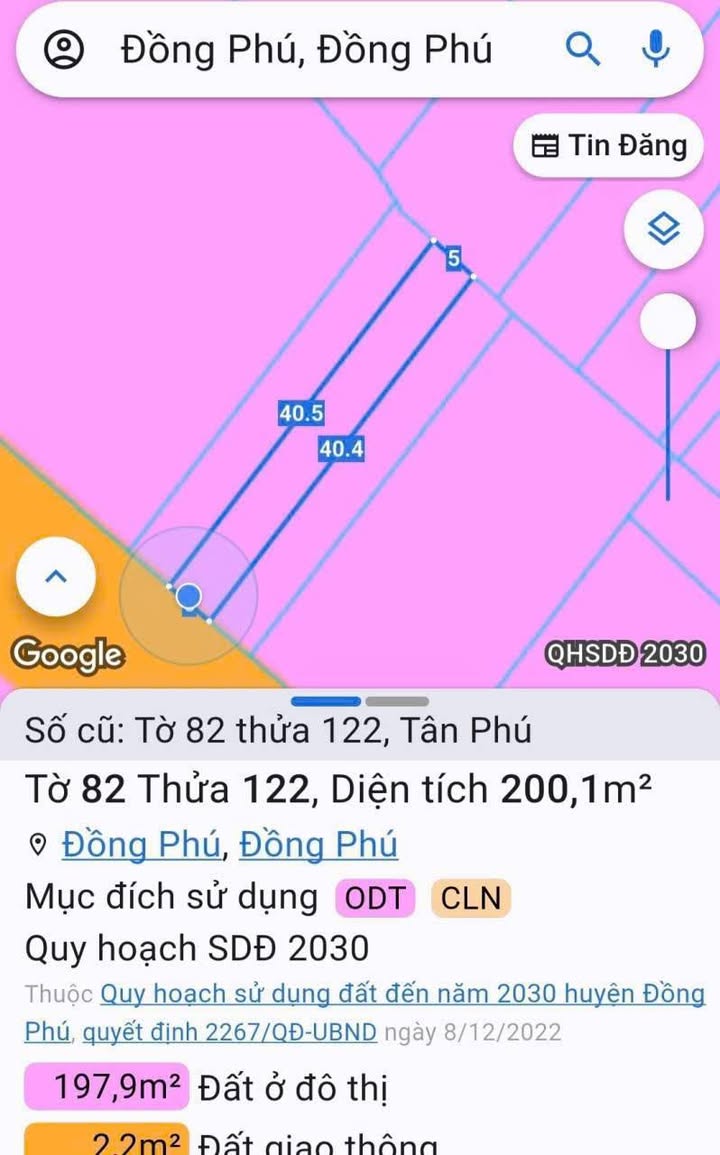The height and width of the screenshot is (1155, 720).
Task: Select the CLN land use chip
Action: [x=471, y=898]
